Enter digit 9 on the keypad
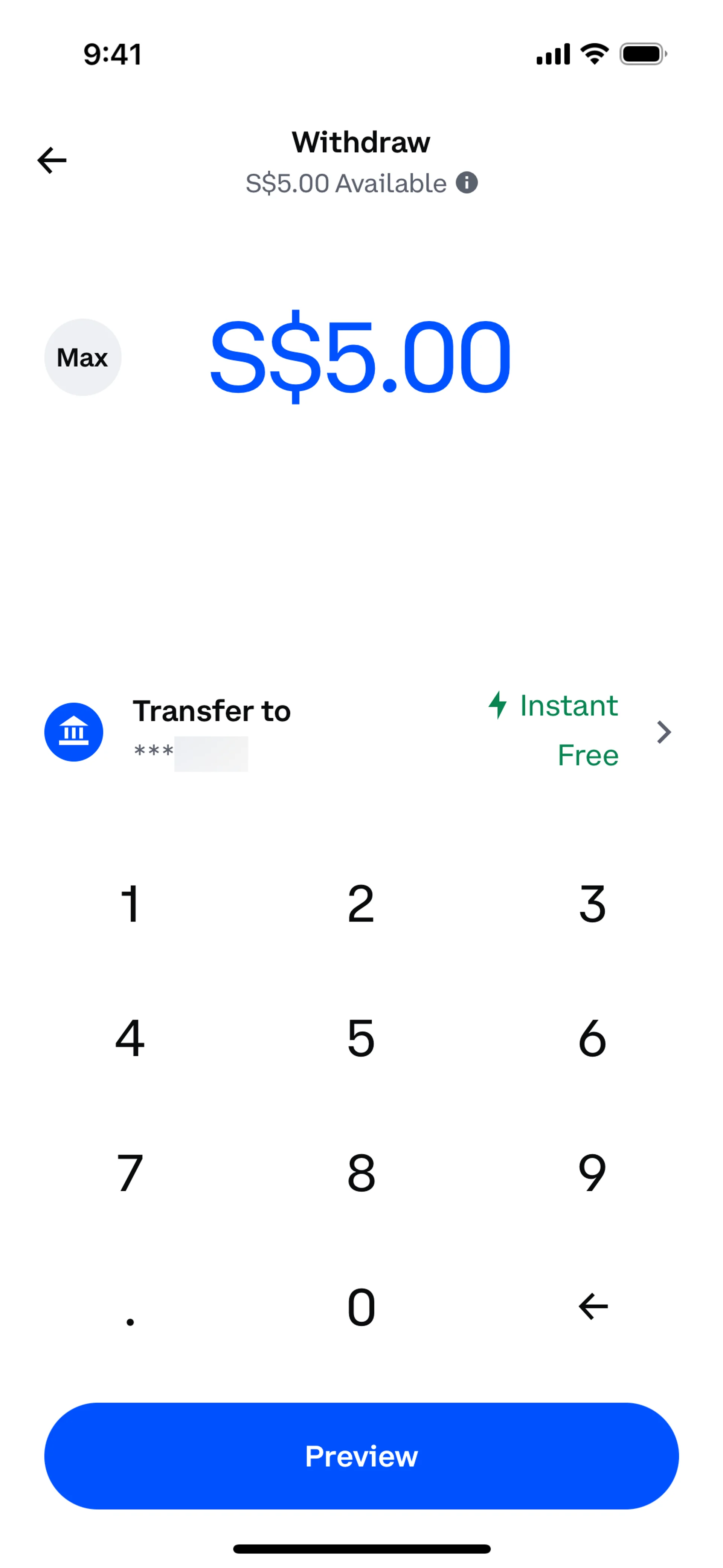The height and width of the screenshot is (1568, 723). pos(592,1172)
